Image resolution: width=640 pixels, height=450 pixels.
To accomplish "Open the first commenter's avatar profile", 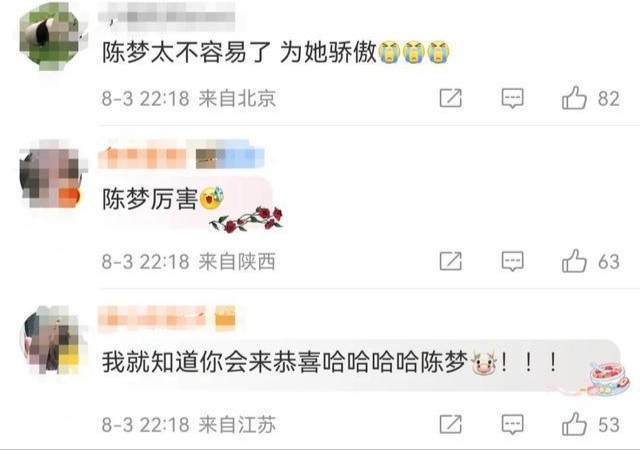I will point(50,31).
